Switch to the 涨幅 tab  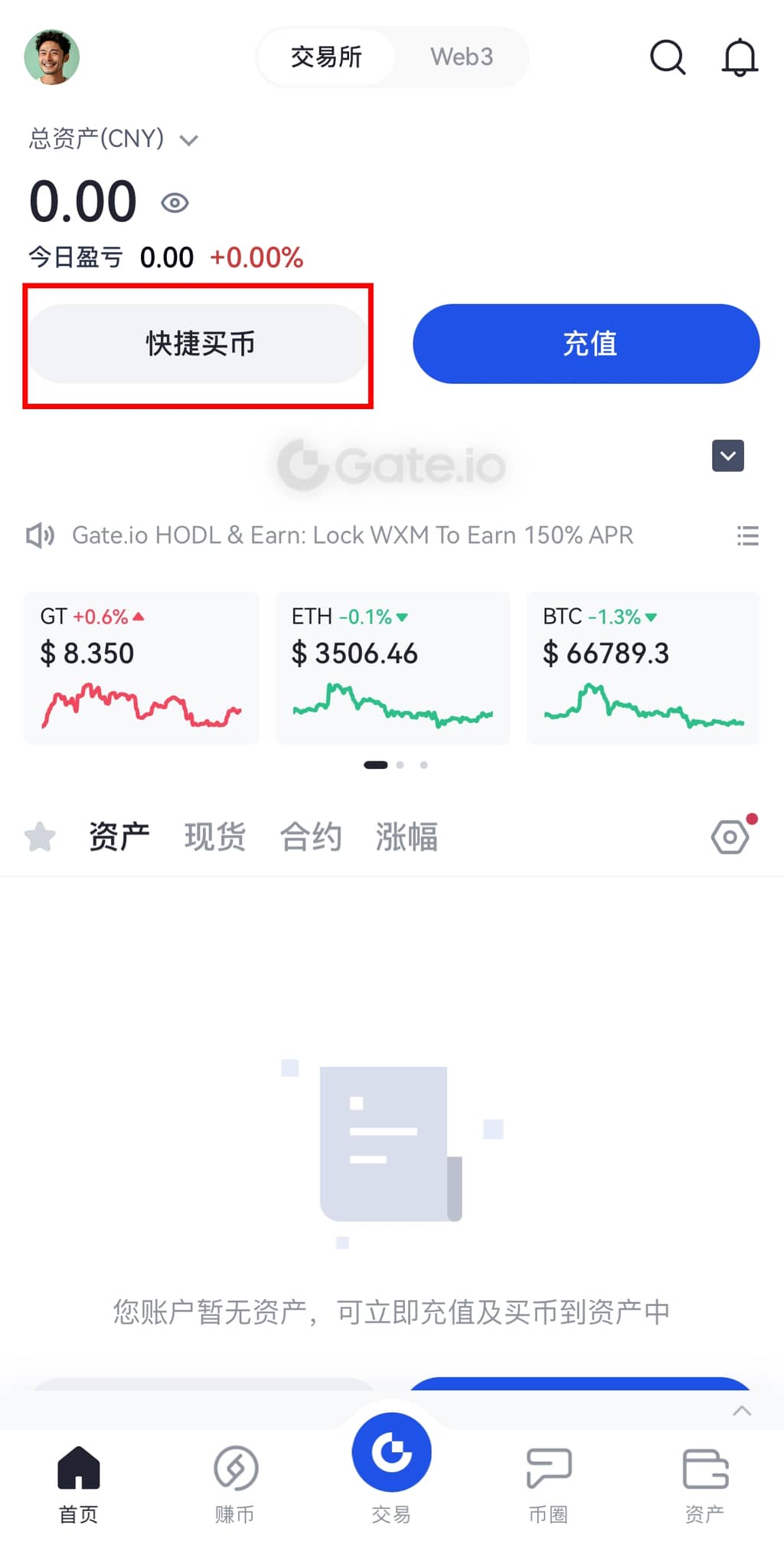[x=407, y=836]
